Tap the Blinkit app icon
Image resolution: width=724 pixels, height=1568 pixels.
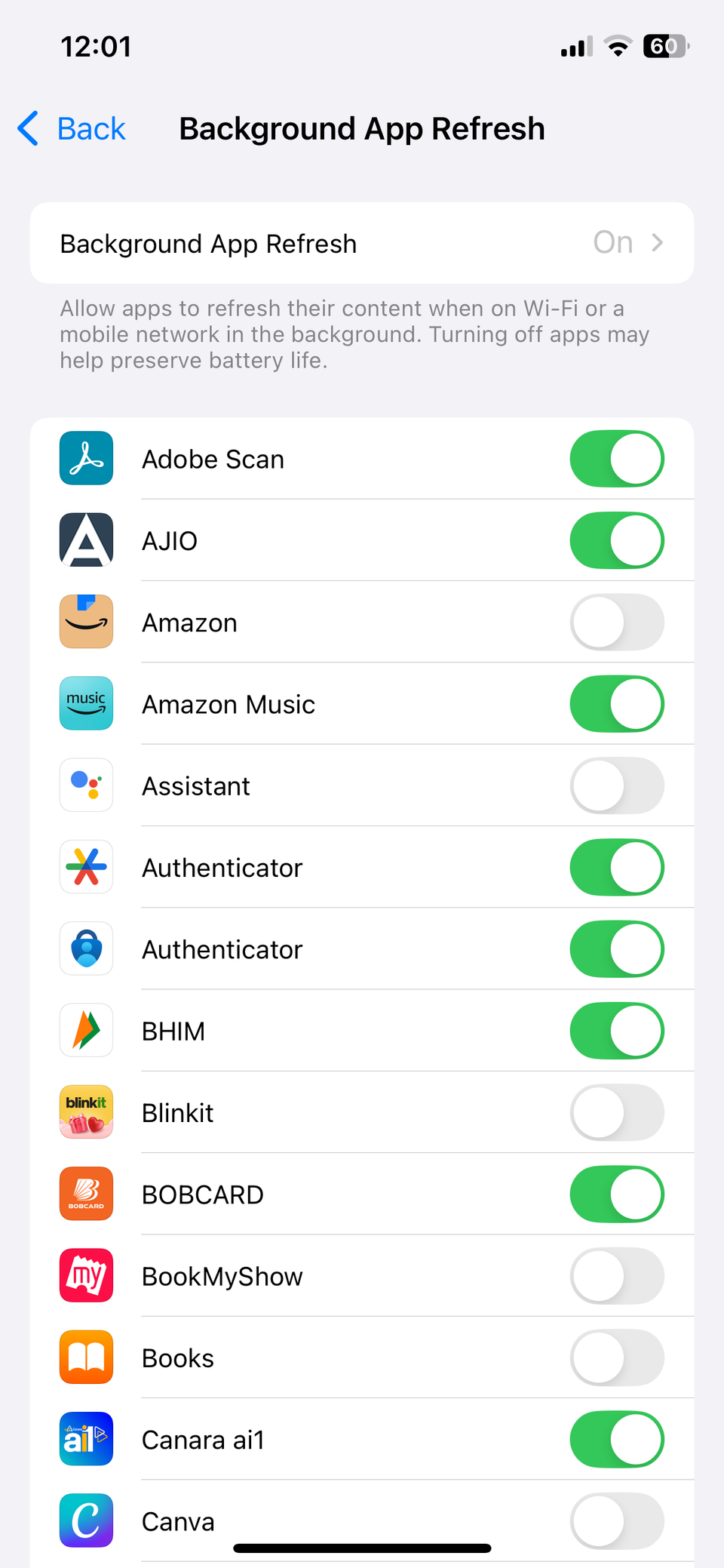86,1111
